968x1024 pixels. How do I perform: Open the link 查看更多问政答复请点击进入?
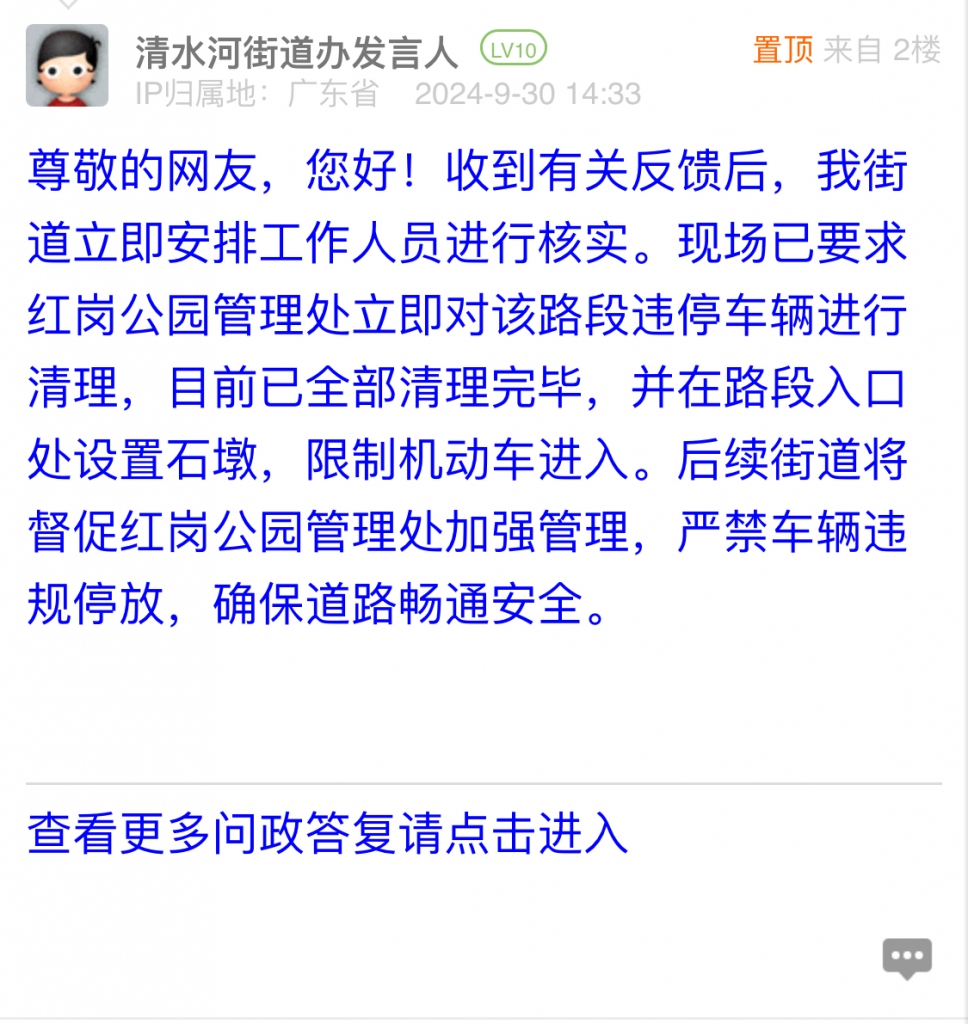pyautogui.click(x=328, y=834)
